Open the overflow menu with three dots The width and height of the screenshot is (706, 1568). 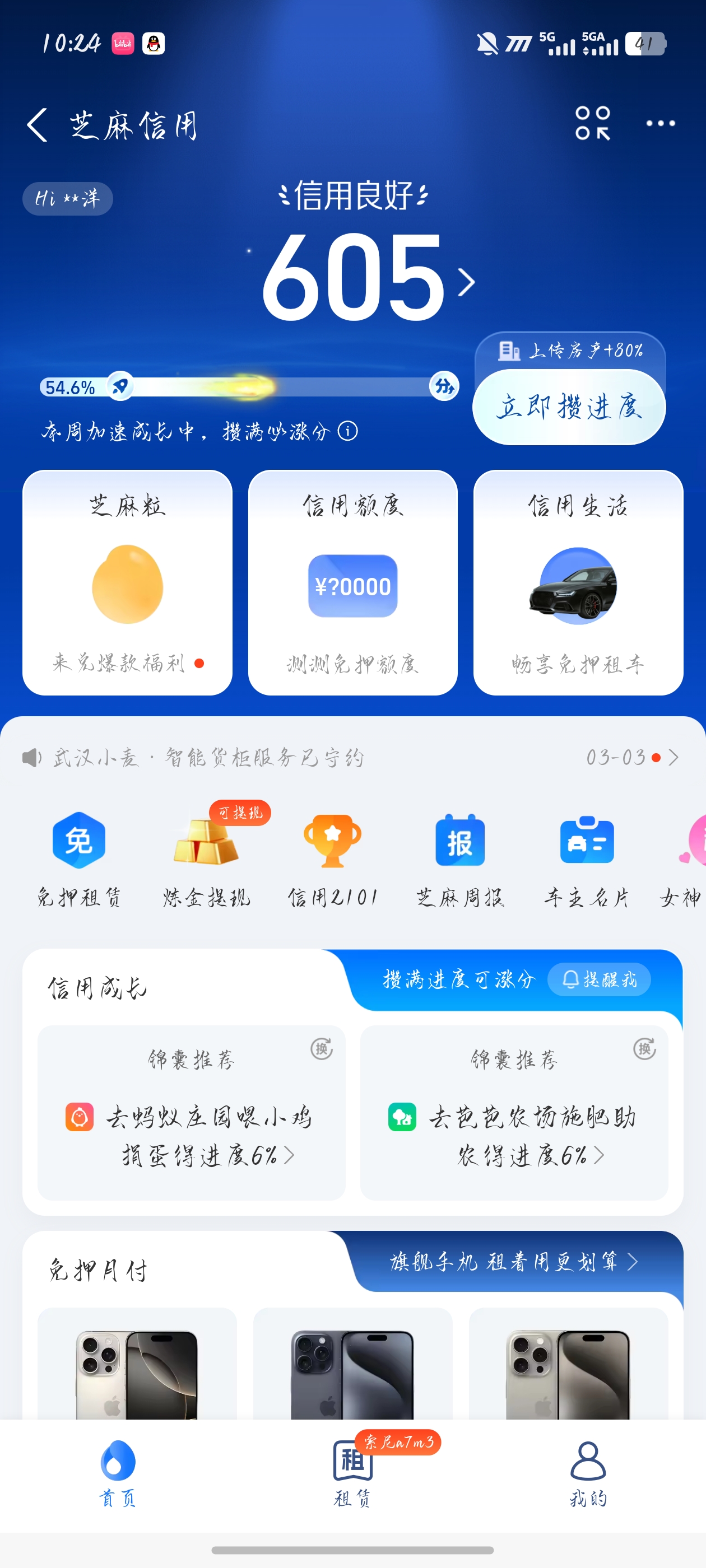coord(660,124)
